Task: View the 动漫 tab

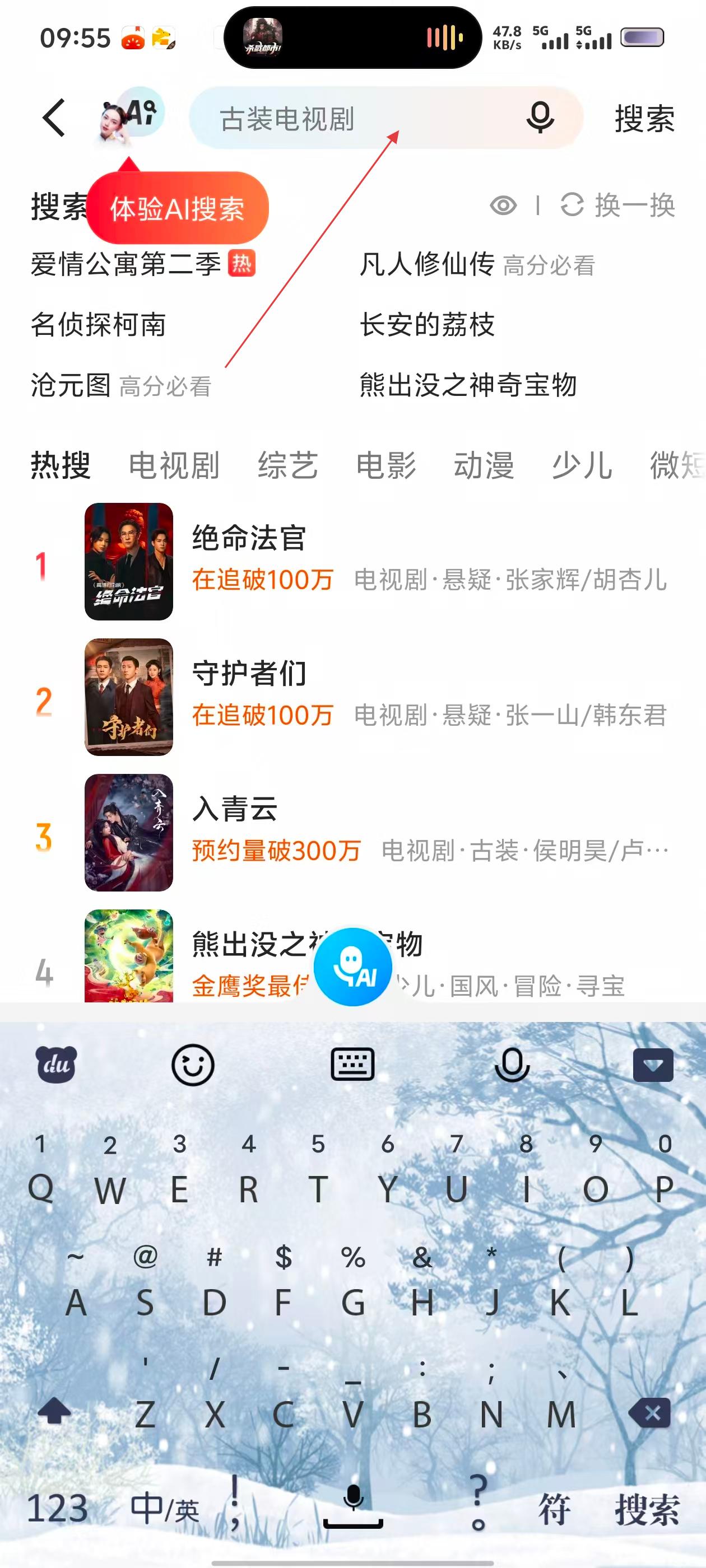Action: pyautogui.click(x=484, y=466)
